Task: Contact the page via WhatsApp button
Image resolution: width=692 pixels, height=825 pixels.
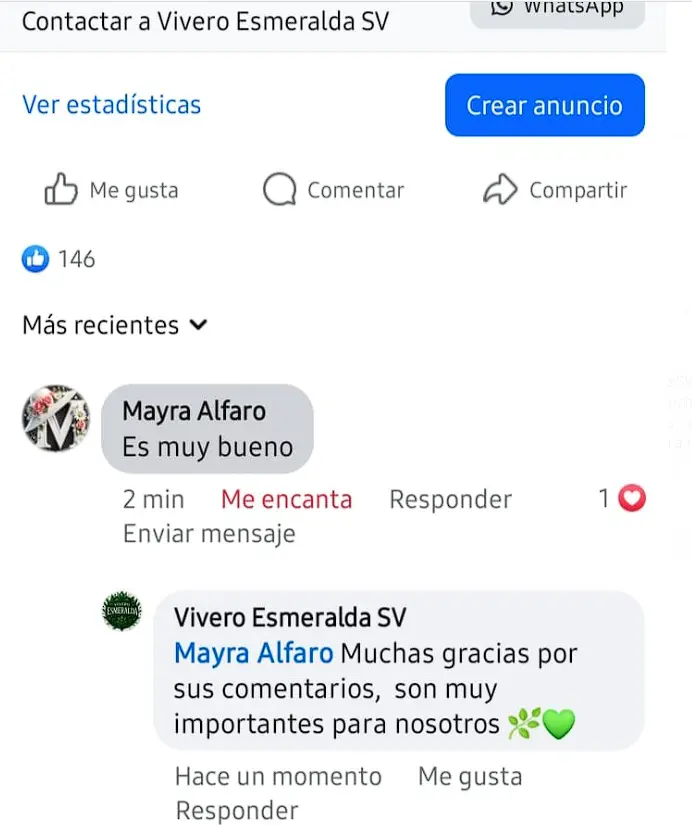Action: 557,10
